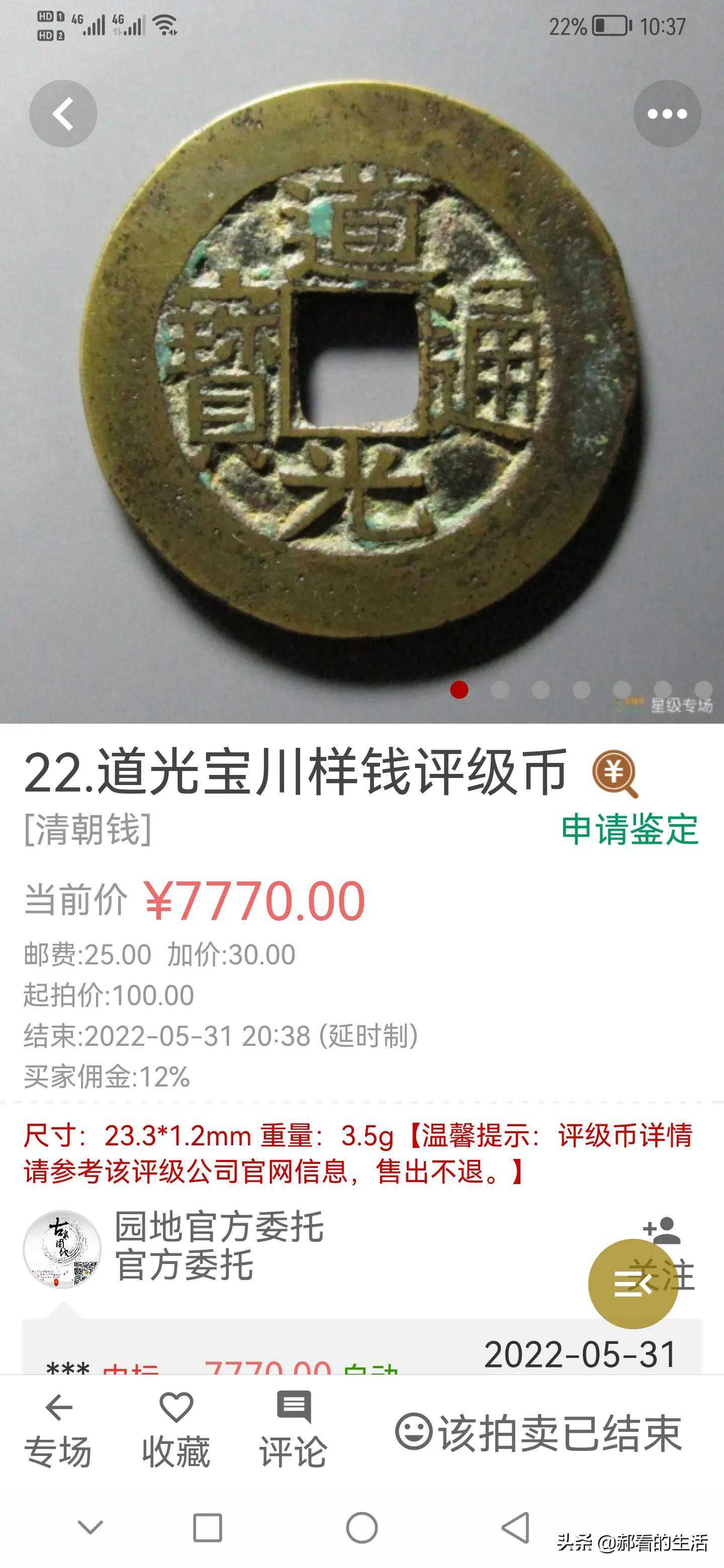The height and width of the screenshot is (1568, 724).
Task: Go back using the top-left arrow
Action: point(63,114)
